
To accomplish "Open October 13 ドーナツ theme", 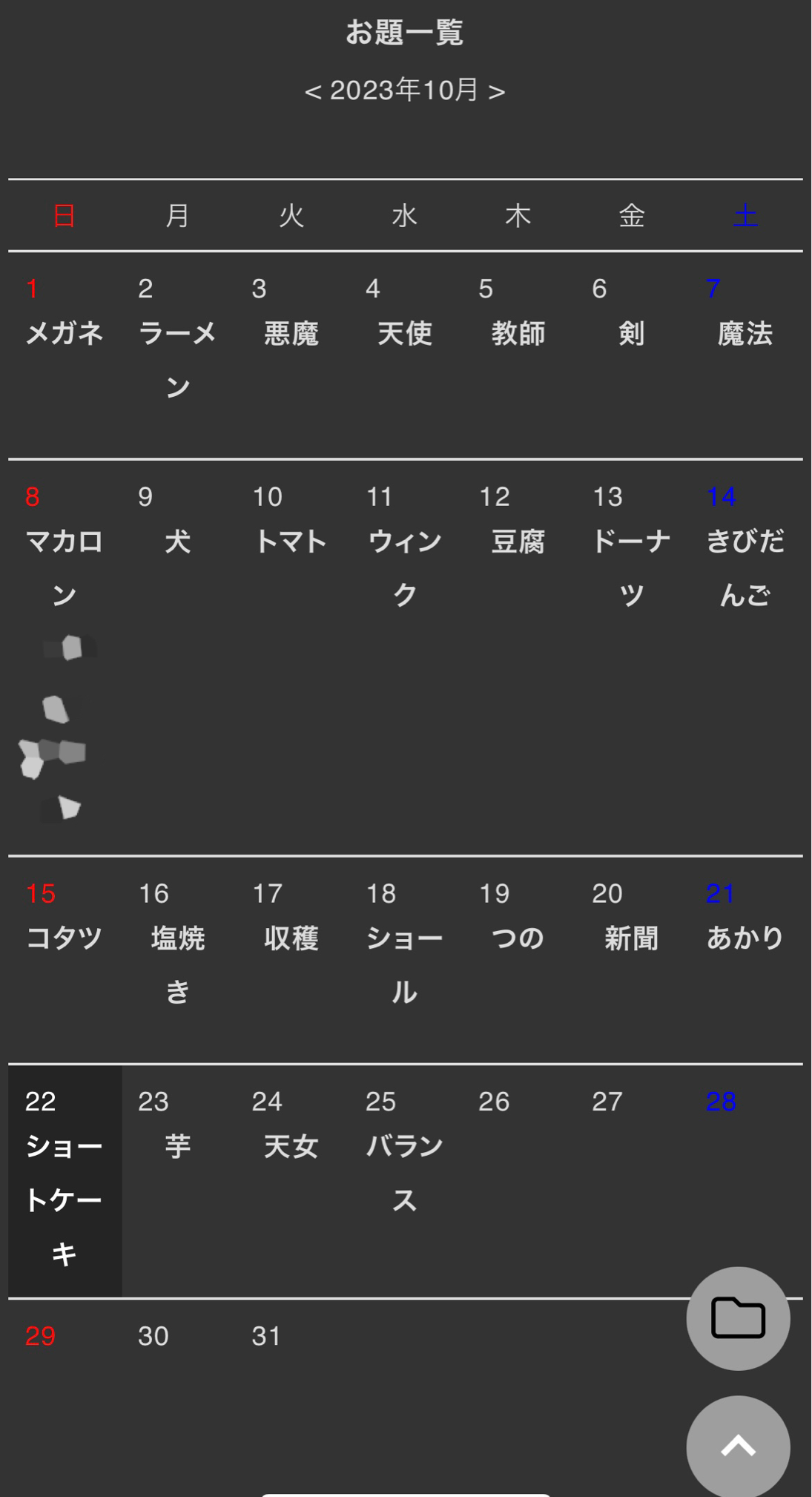I will pyautogui.click(x=631, y=567).
